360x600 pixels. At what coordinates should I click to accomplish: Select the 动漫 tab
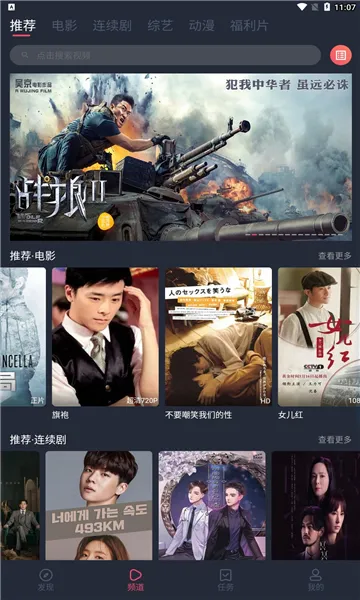click(x=201, y=26)
